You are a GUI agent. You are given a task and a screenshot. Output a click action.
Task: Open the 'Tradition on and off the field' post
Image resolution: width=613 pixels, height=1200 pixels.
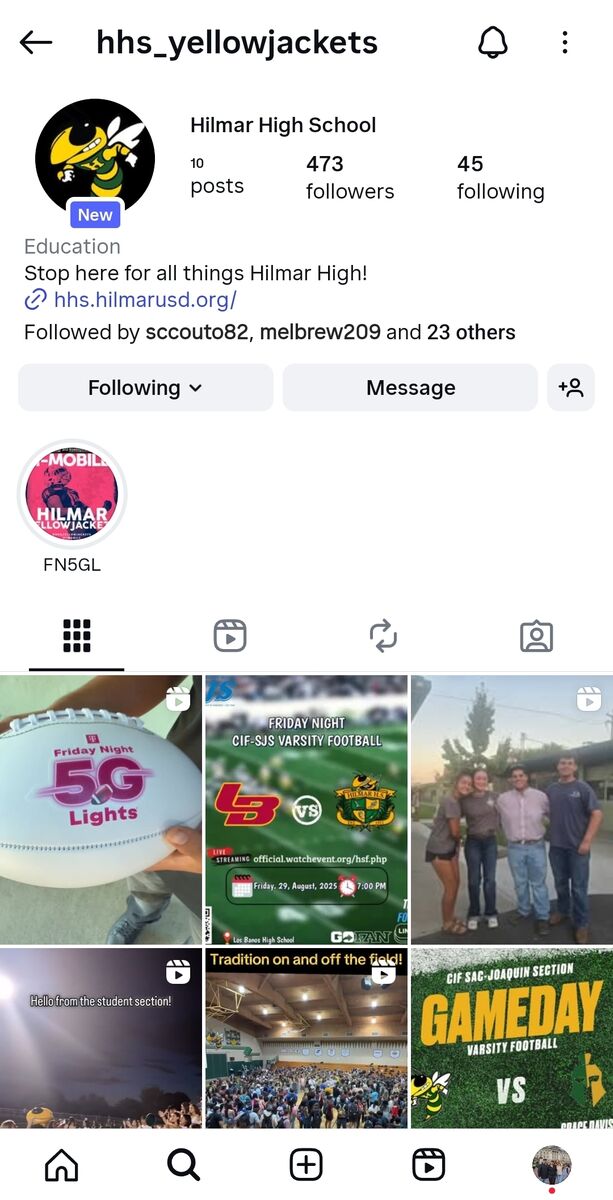coord(306,1038)
